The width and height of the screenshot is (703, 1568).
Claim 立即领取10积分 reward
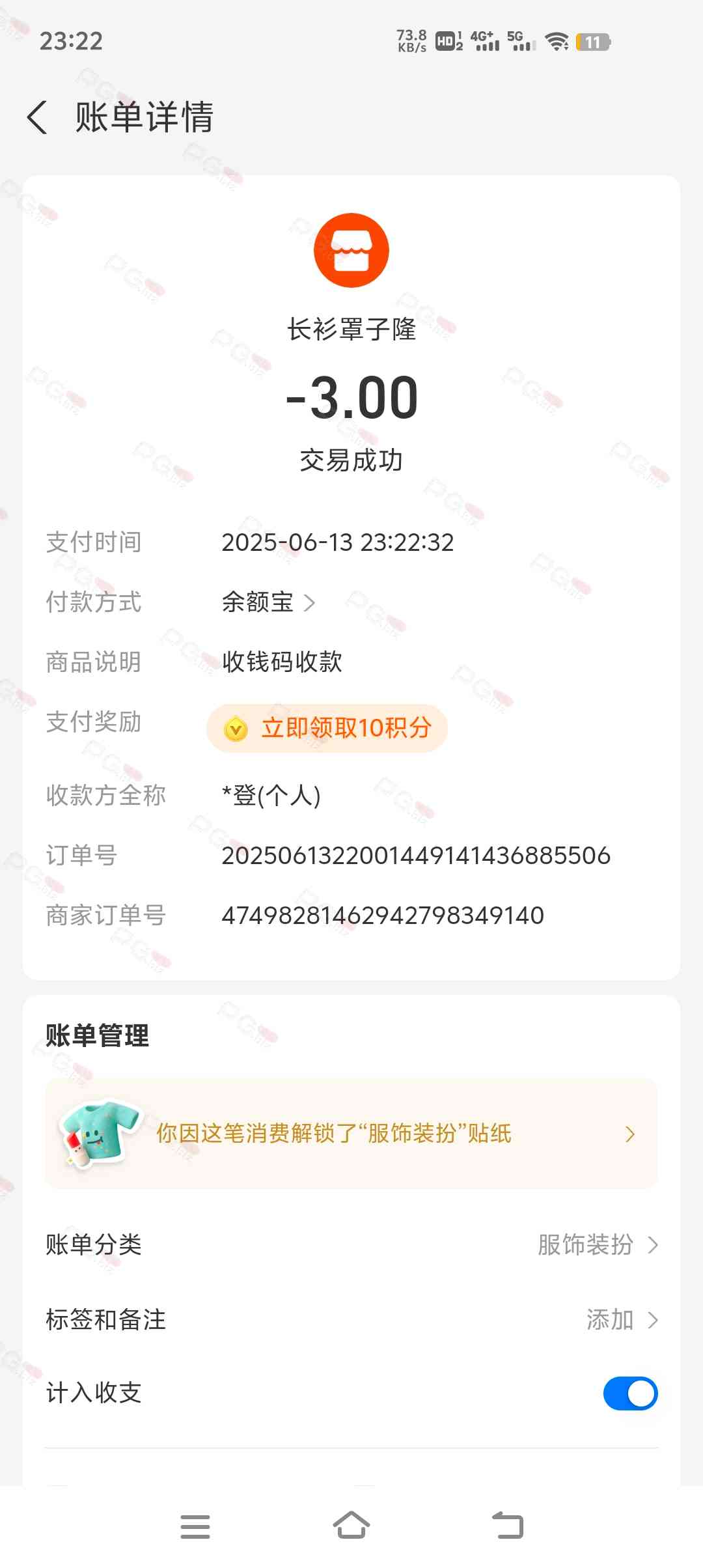[x=327, y=728]
